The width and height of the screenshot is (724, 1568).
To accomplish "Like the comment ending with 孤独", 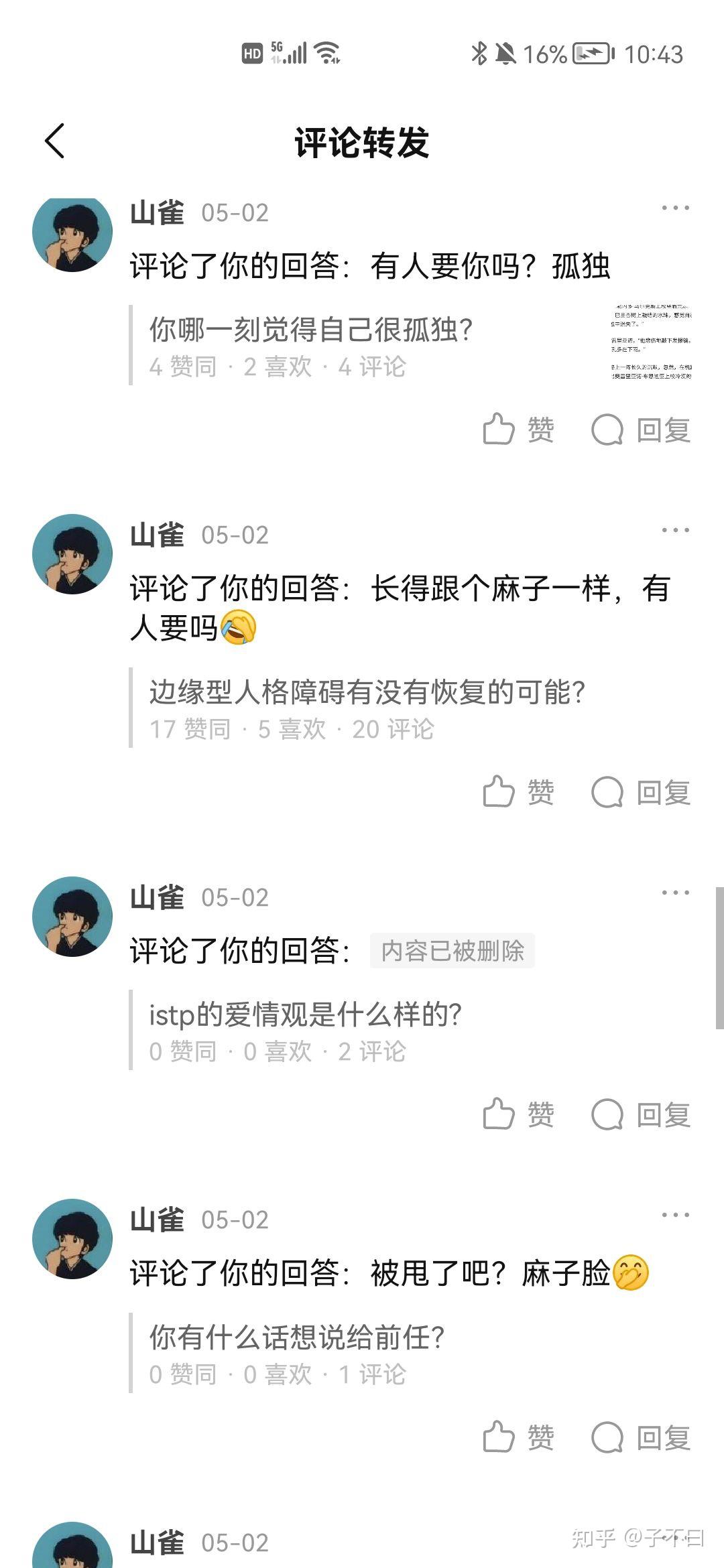I will click(x=518, y=430).
